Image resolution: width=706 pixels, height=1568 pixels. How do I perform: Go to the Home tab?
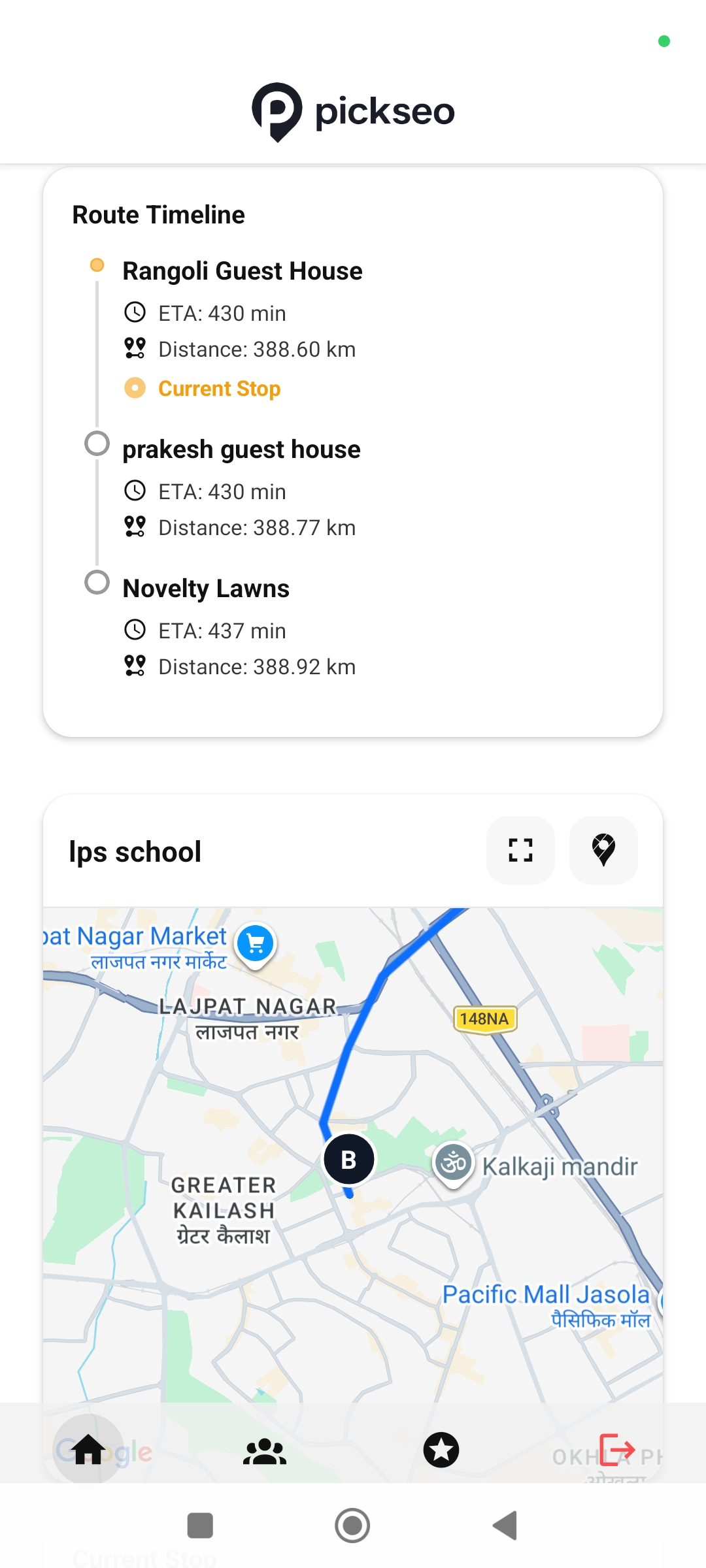[88, 1450]
